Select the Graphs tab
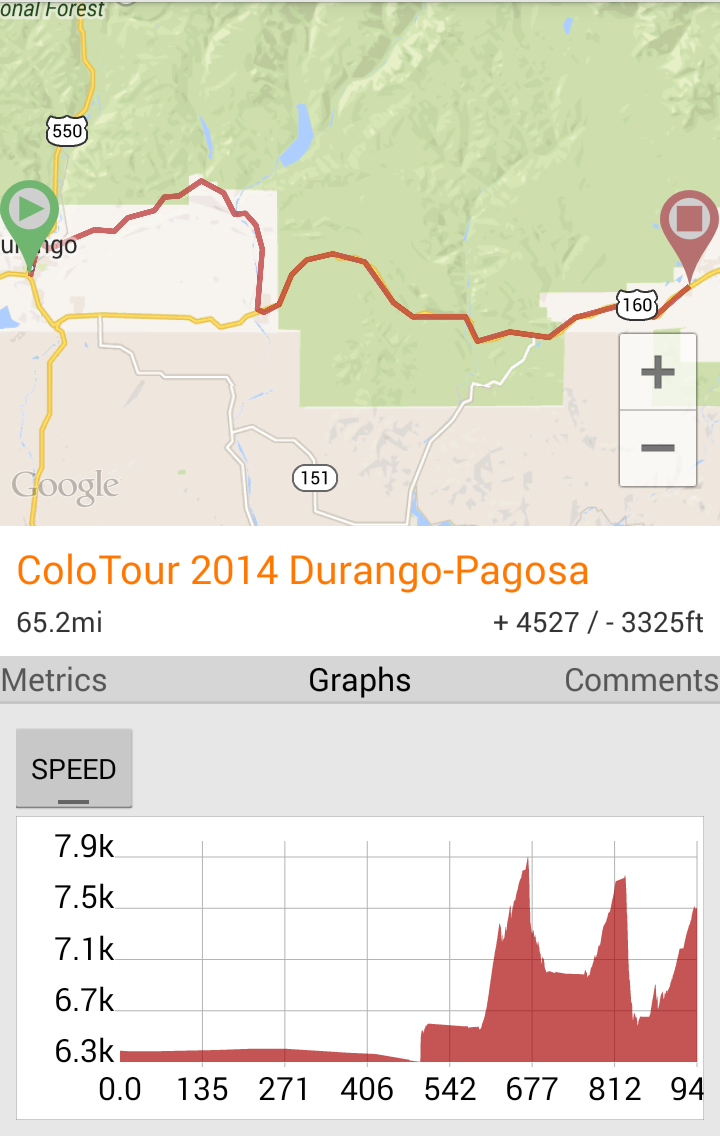Image resolution: width=720 pixels, height=1136 pixels. tap(360, 680)
